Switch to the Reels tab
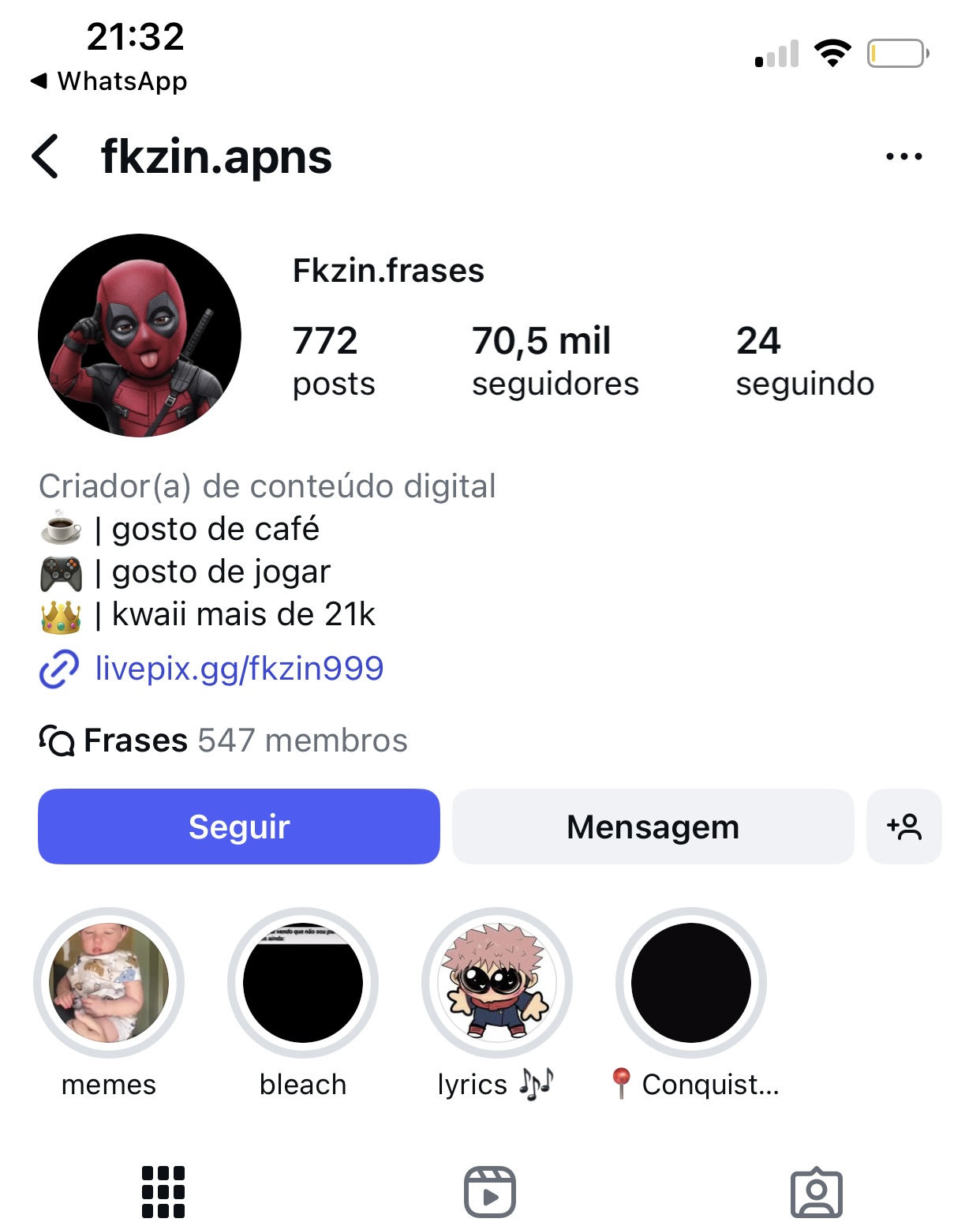Image resolution: width=980 pixels, height=1226 pixels. (x=490, y=1192)
